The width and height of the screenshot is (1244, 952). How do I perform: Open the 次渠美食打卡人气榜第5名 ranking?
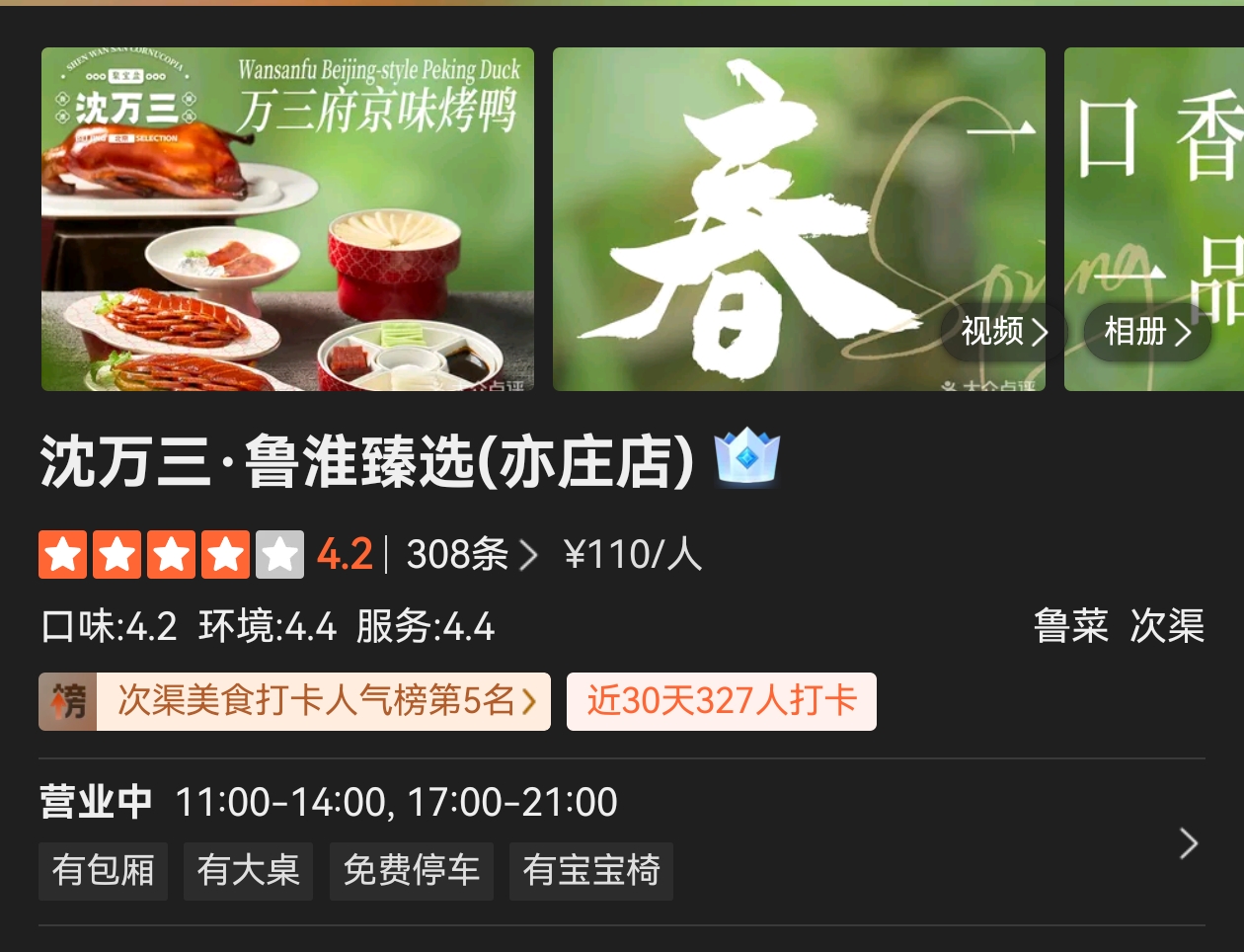coord(294,701)
